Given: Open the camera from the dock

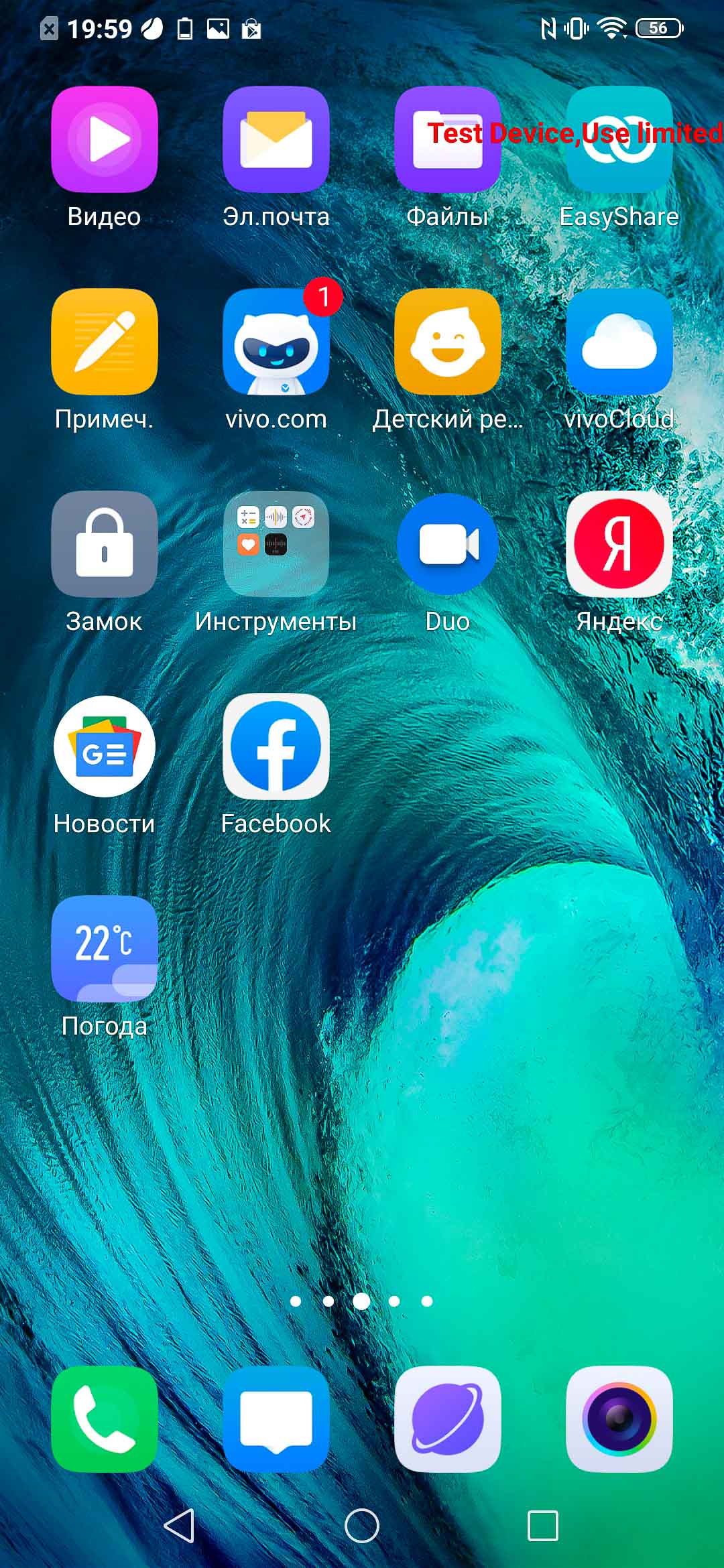Looking at the screenshot, I should point(619,1419).
